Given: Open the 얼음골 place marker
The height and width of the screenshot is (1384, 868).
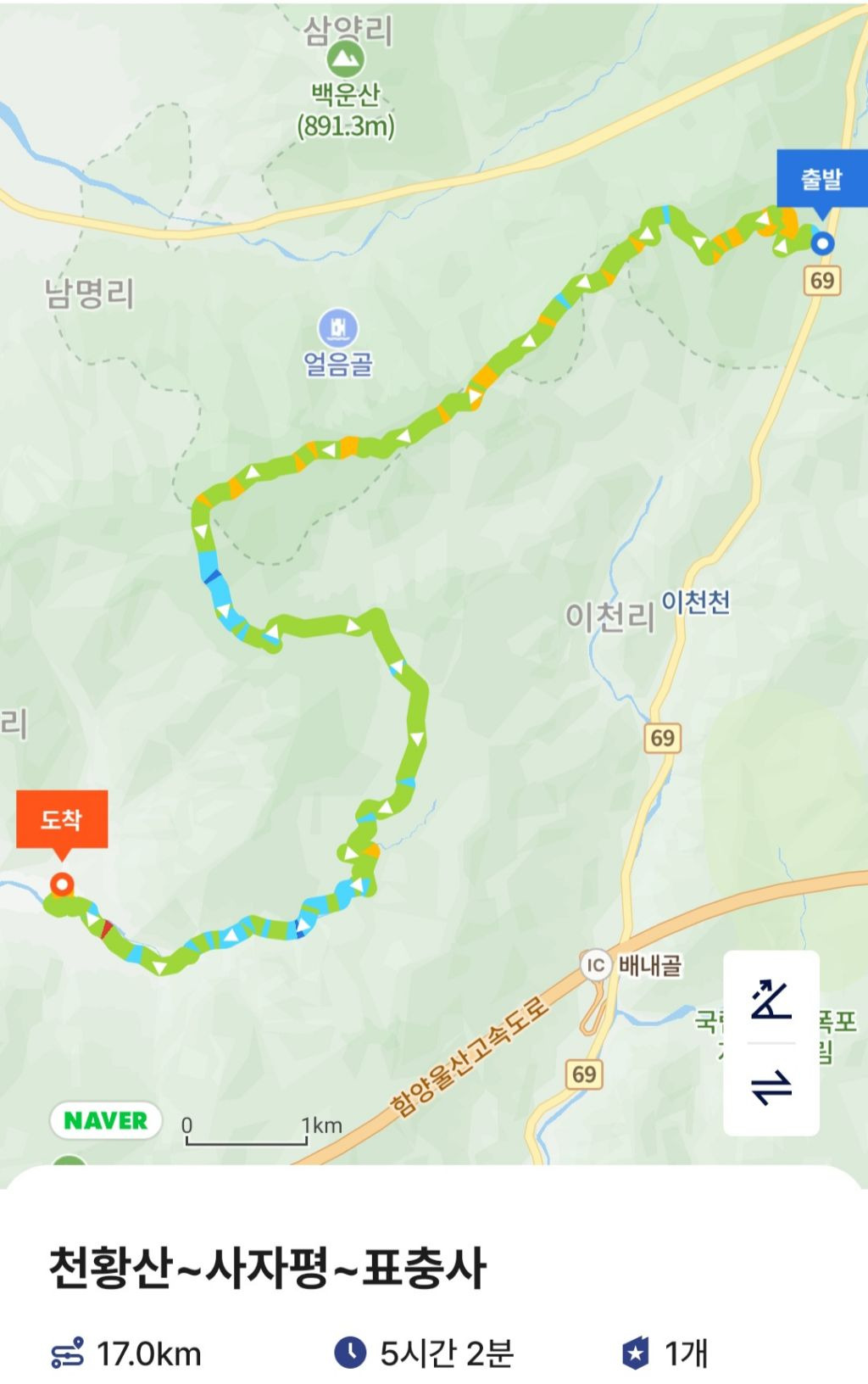Looking at the screenshot, I should [x=337, y=327].
